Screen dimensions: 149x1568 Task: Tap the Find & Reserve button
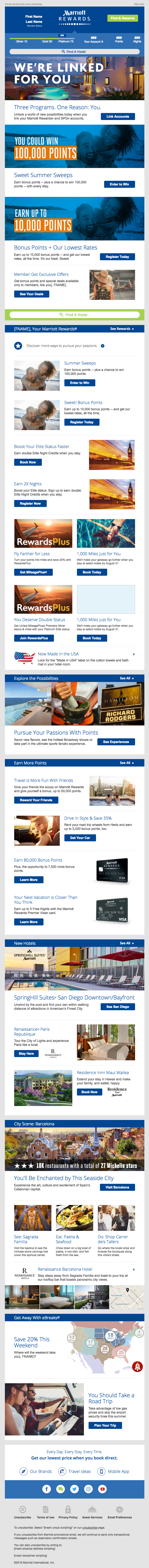122,18
